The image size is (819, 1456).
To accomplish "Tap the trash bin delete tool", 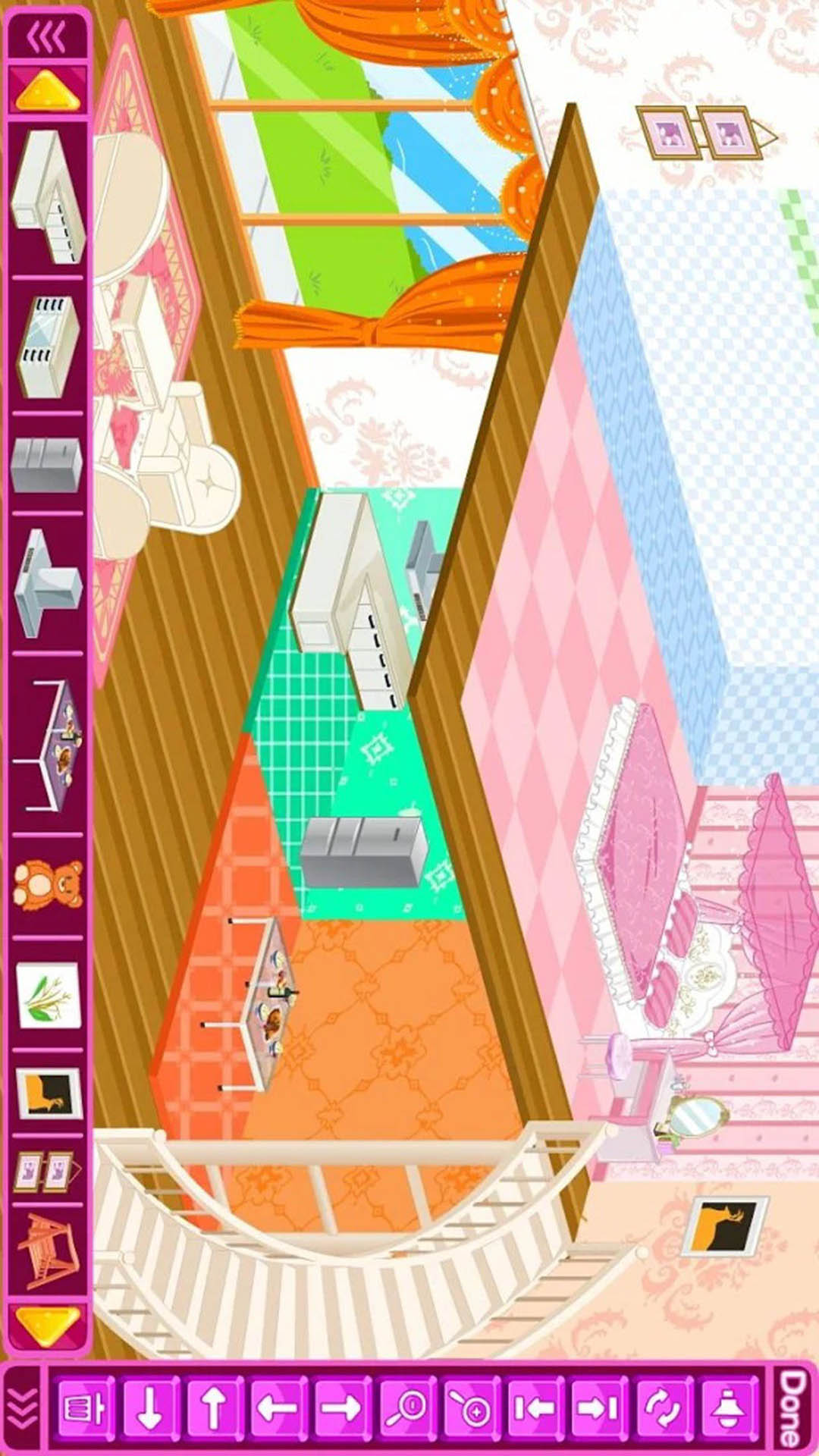I will coord(86,1408).
